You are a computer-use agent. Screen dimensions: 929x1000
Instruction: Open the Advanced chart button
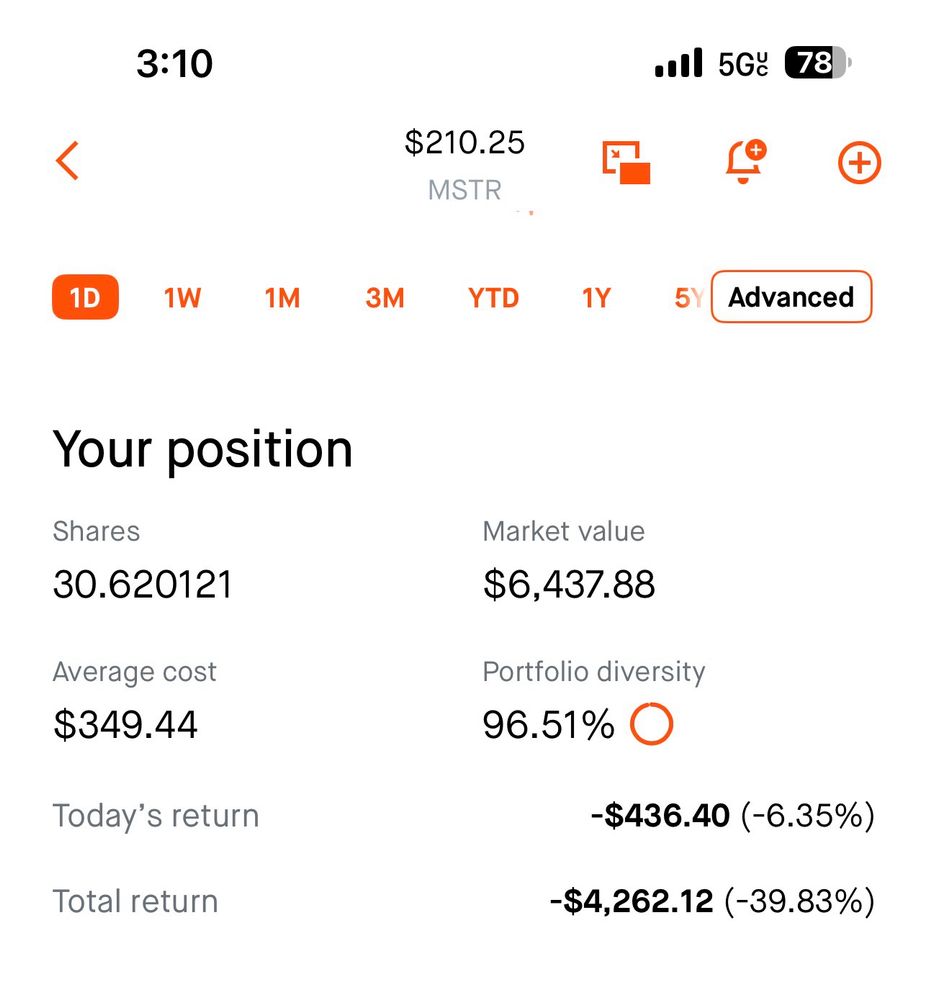791,297
